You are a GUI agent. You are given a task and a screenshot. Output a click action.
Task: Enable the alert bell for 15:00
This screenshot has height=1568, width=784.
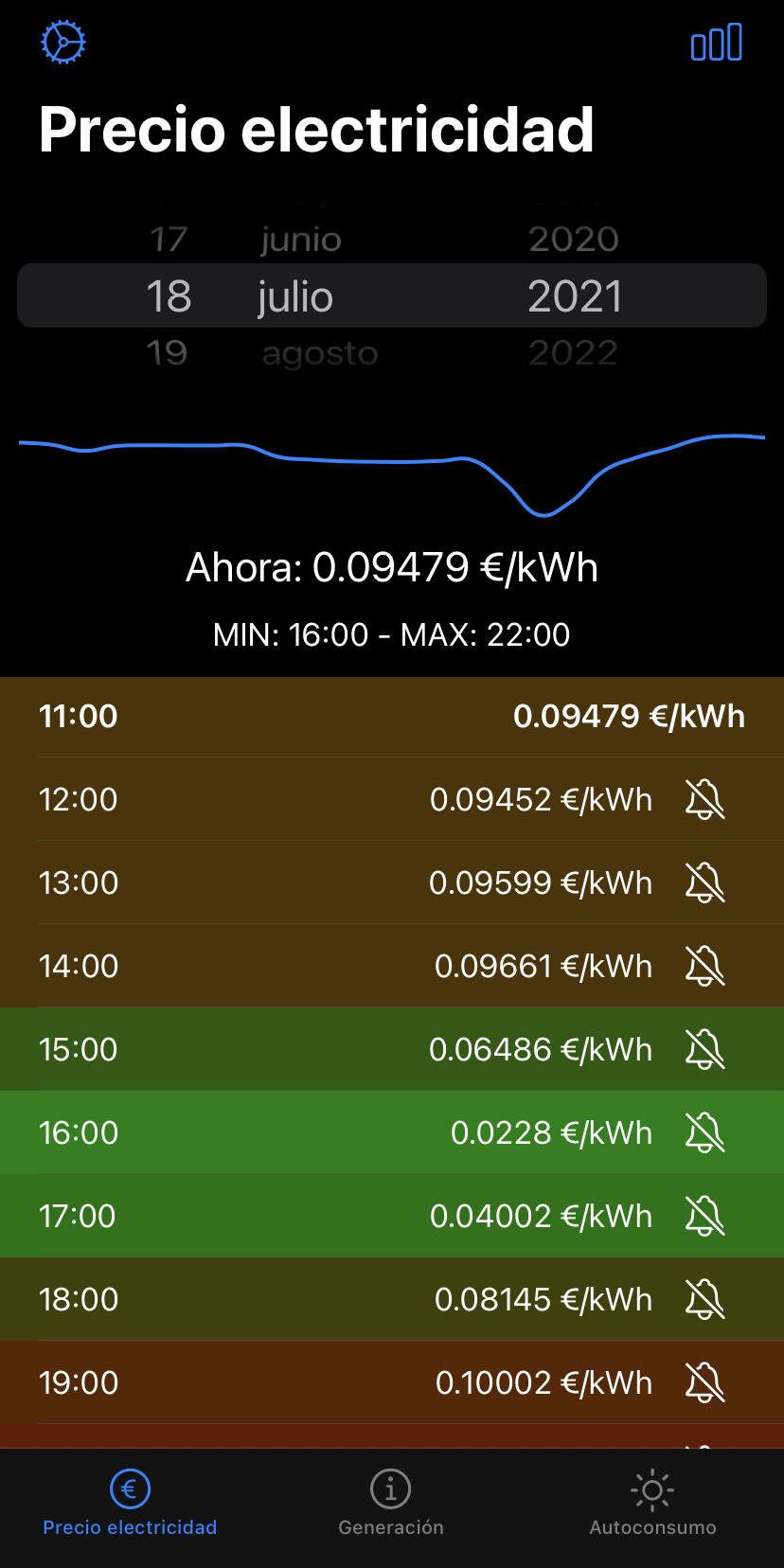click(x=704, y=1049)
